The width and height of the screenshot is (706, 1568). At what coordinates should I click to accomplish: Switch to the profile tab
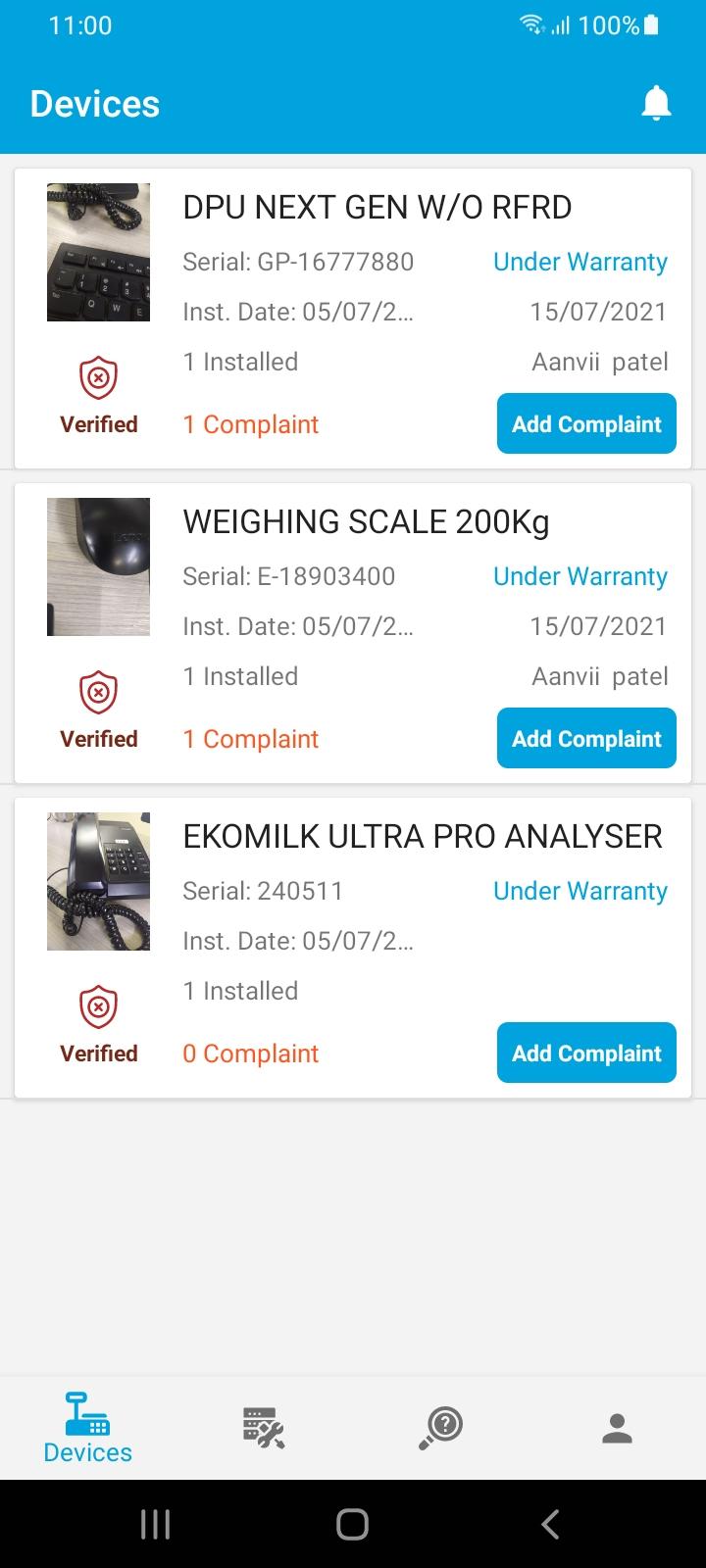(617, 1427)
